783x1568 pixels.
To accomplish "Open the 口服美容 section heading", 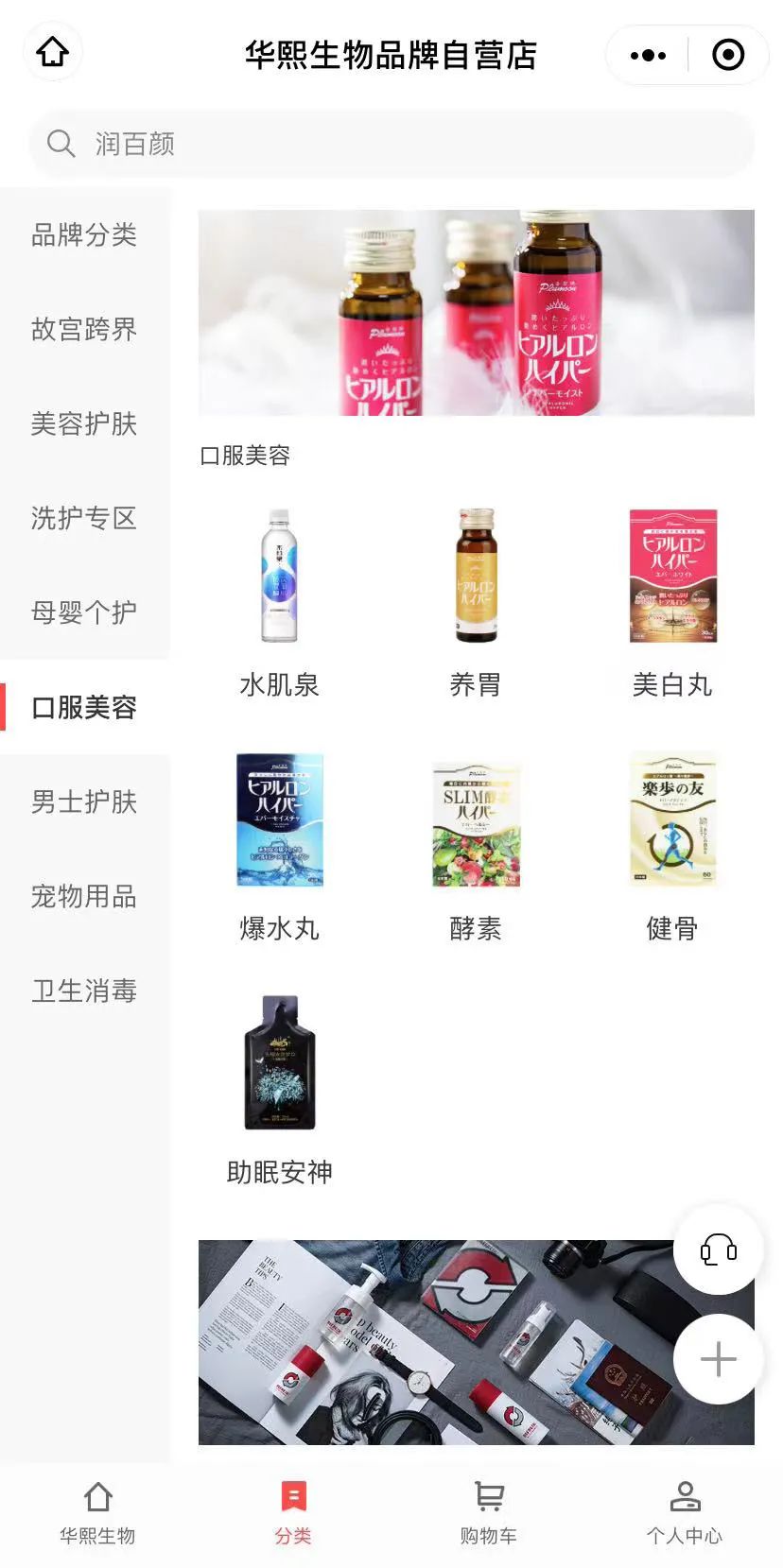I will (245, 456).
